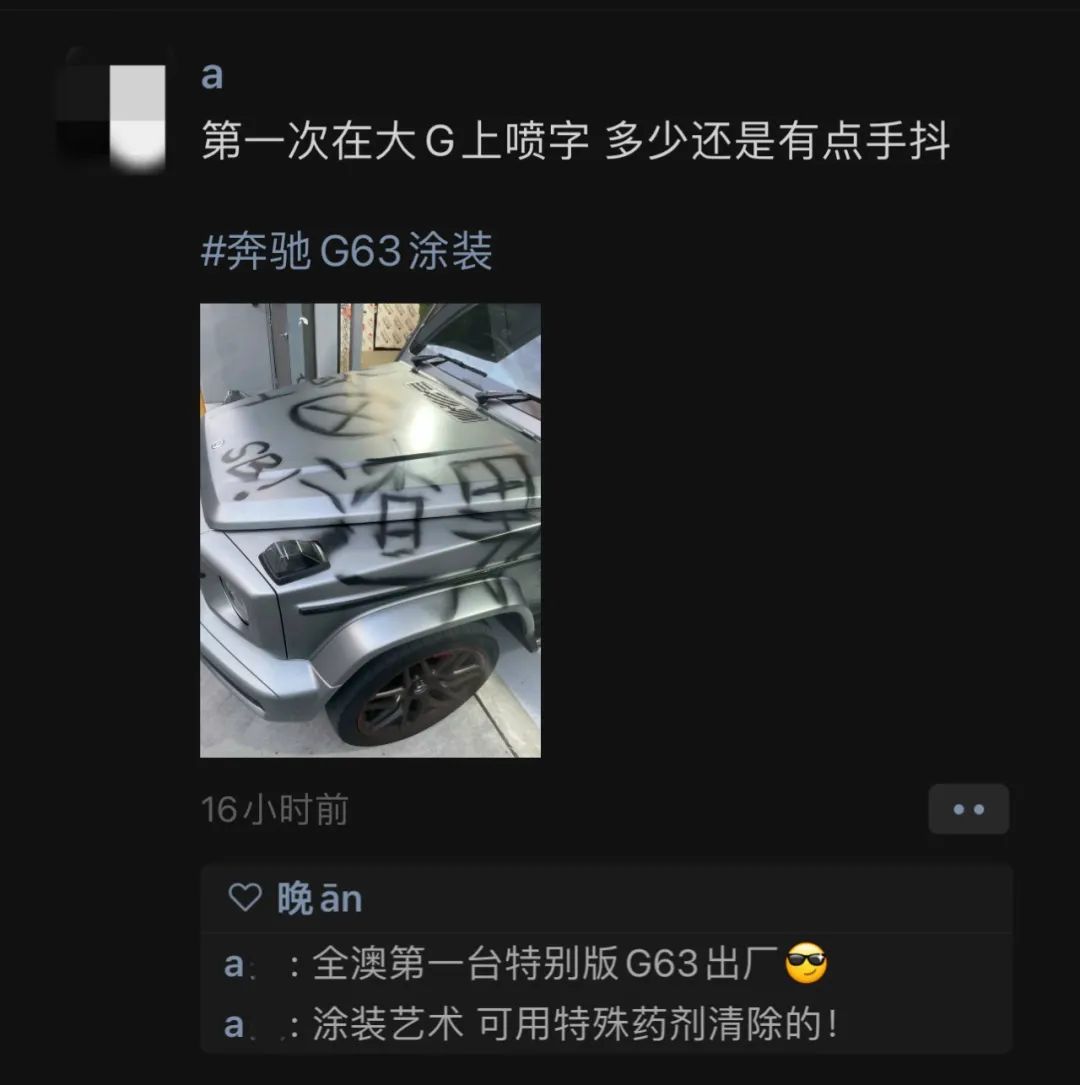Image resolution: width=1080 pixels, height=1085 pixels.
Task: Open liker 晚ān's profile
Action: click(x=319, y=899)
